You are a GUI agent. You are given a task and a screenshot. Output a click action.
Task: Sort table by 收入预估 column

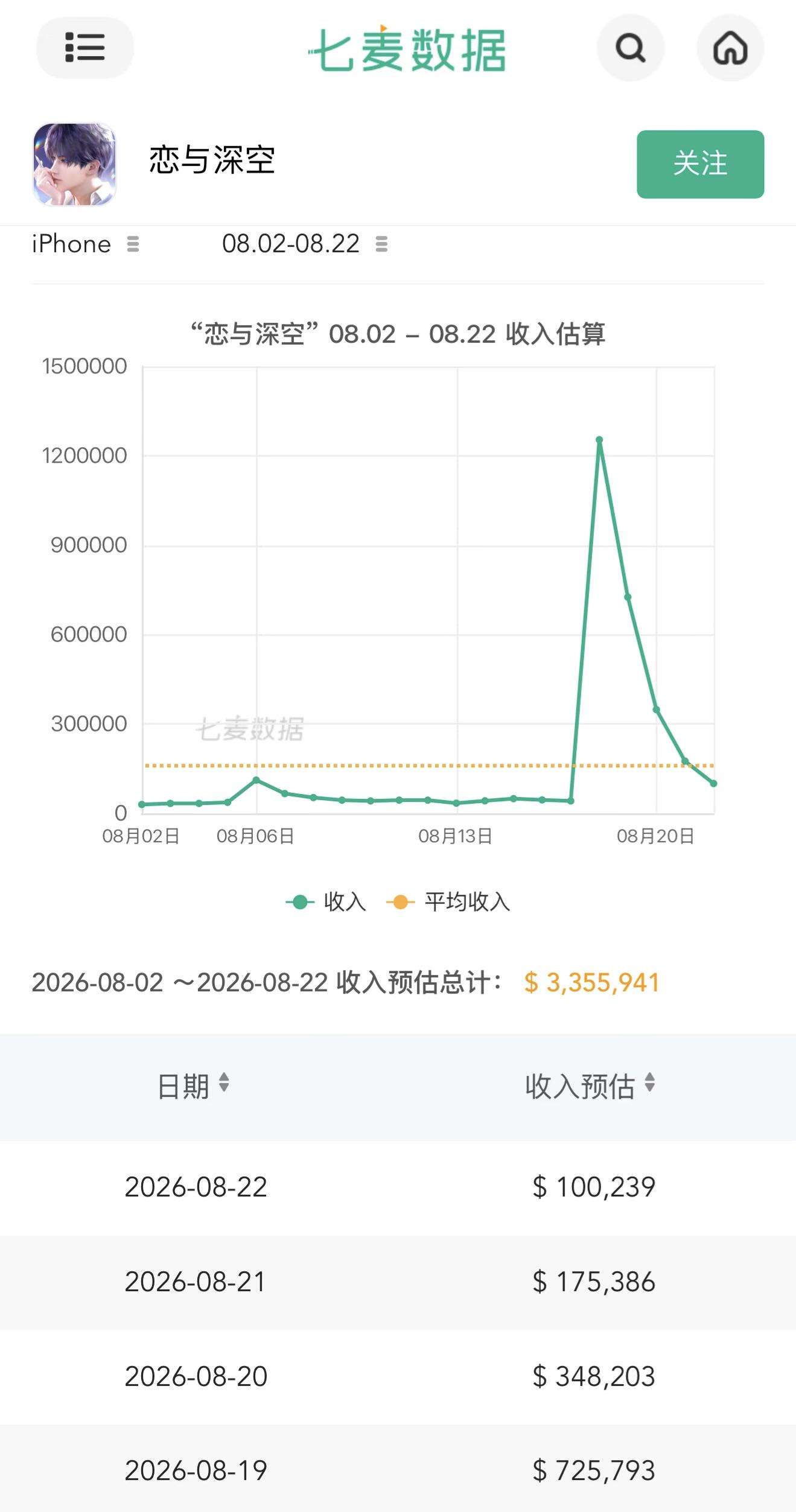coord(590,1086)
